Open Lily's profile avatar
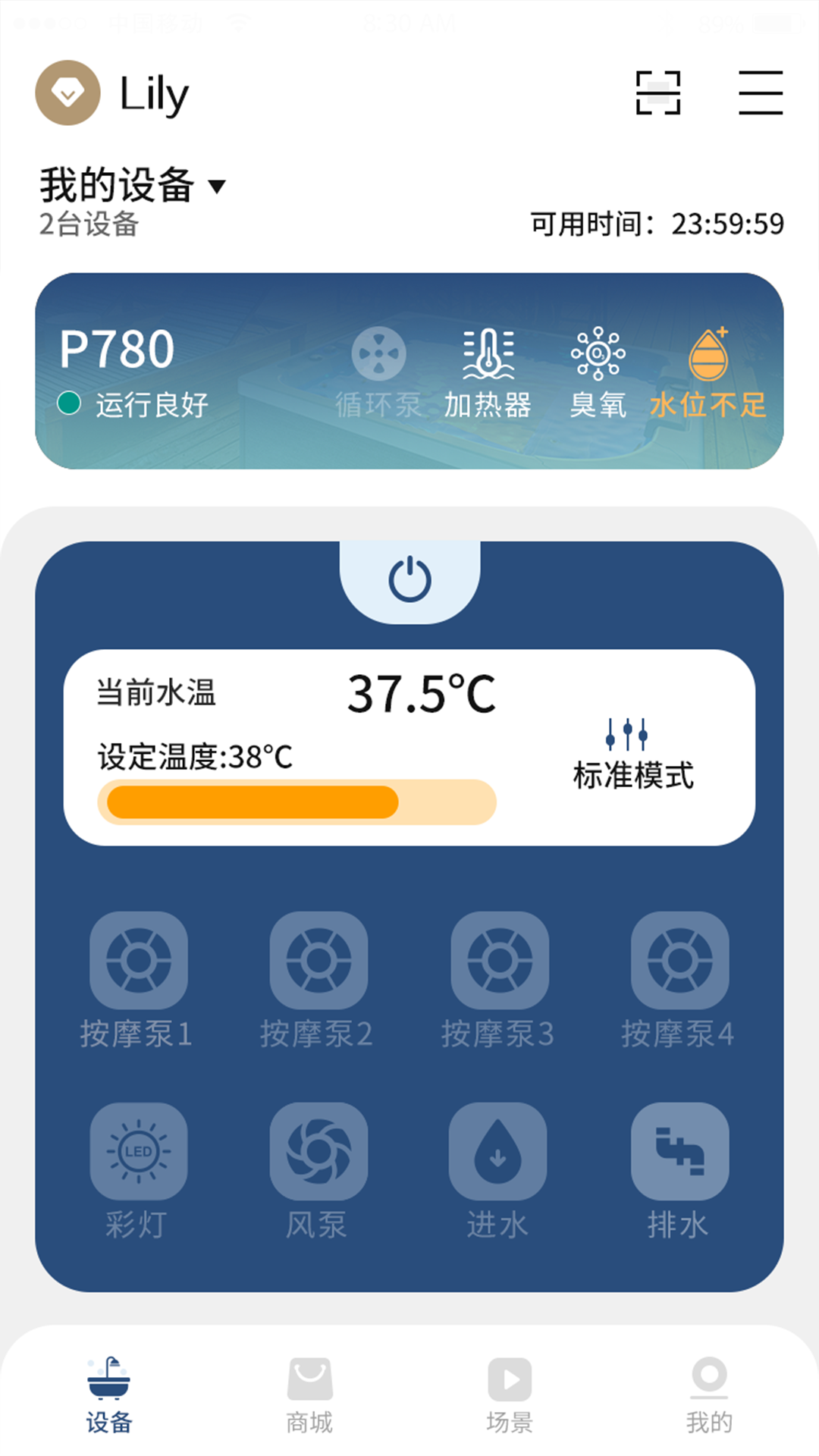This screenshot has height=1456, width=819. pyautogui.click(x=67, y=93)
